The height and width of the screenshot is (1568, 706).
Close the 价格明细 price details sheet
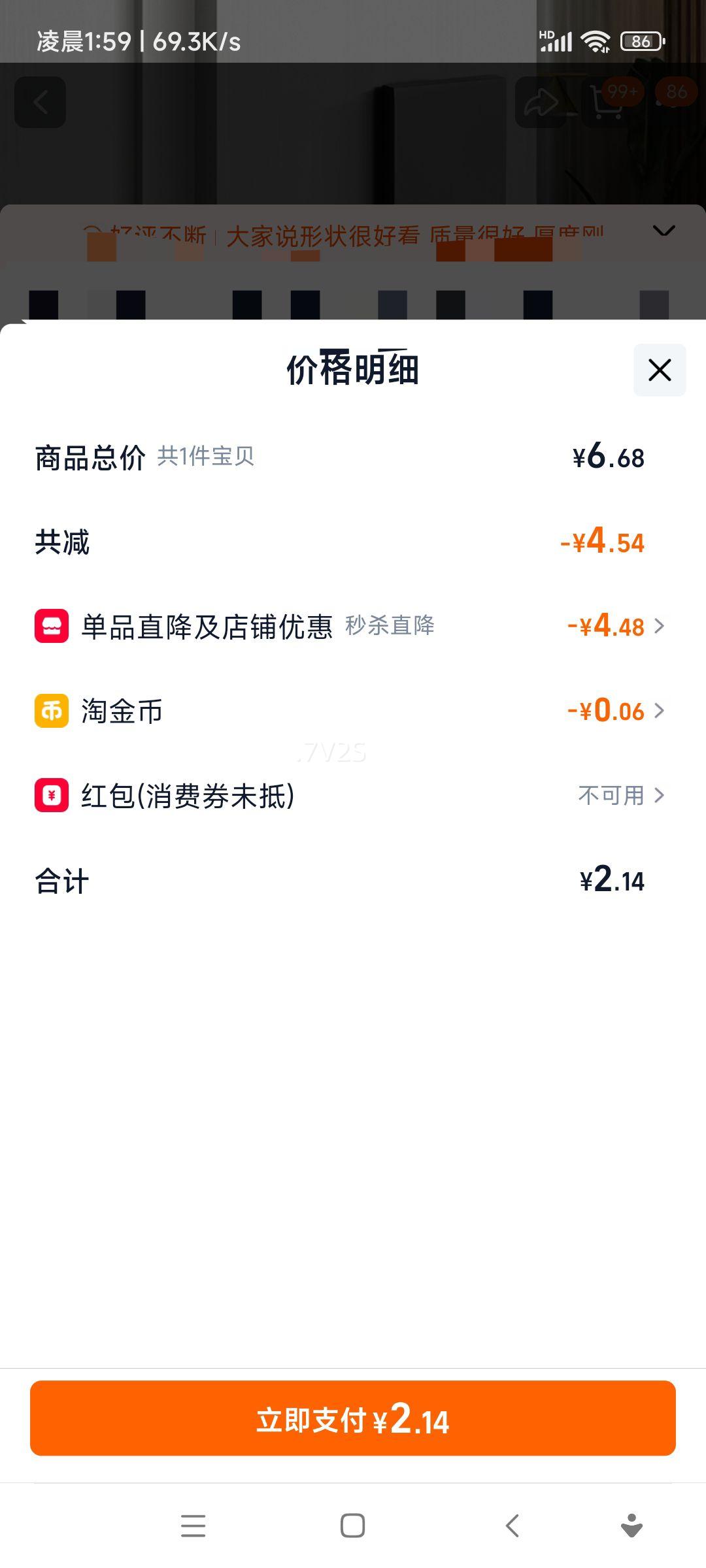tap(659, 370)
